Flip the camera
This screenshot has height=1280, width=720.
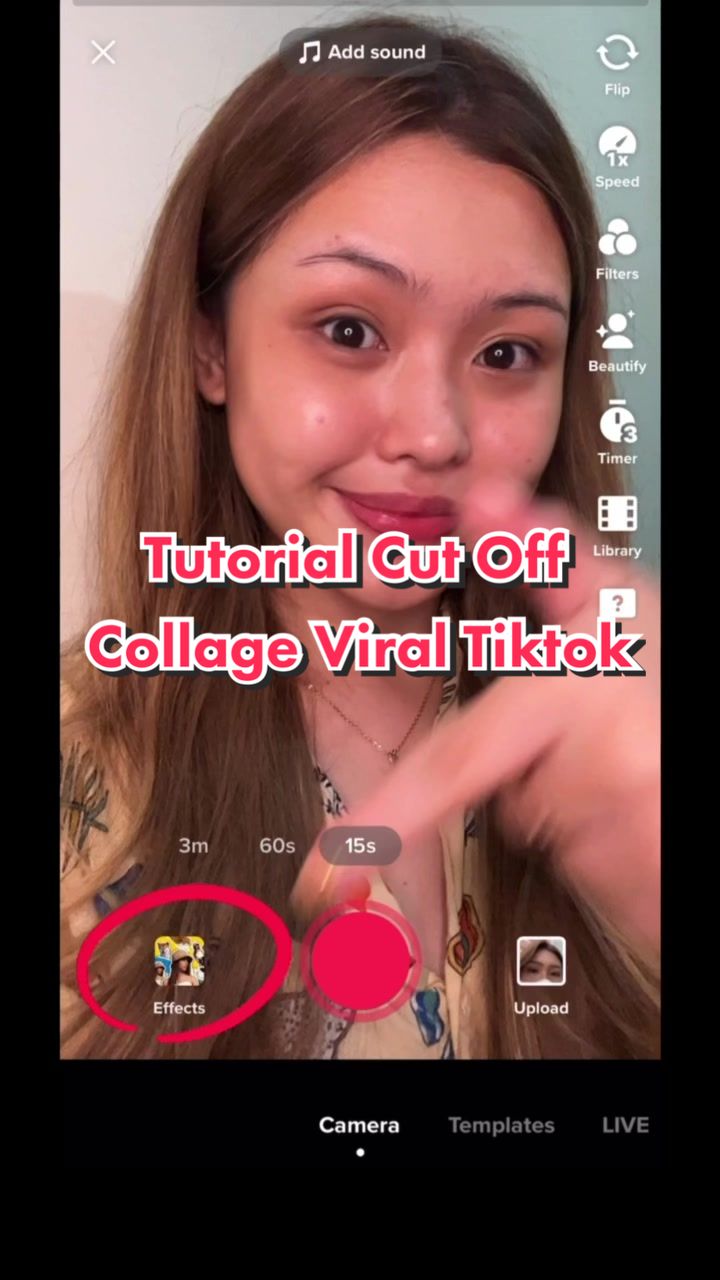point(617,65)
